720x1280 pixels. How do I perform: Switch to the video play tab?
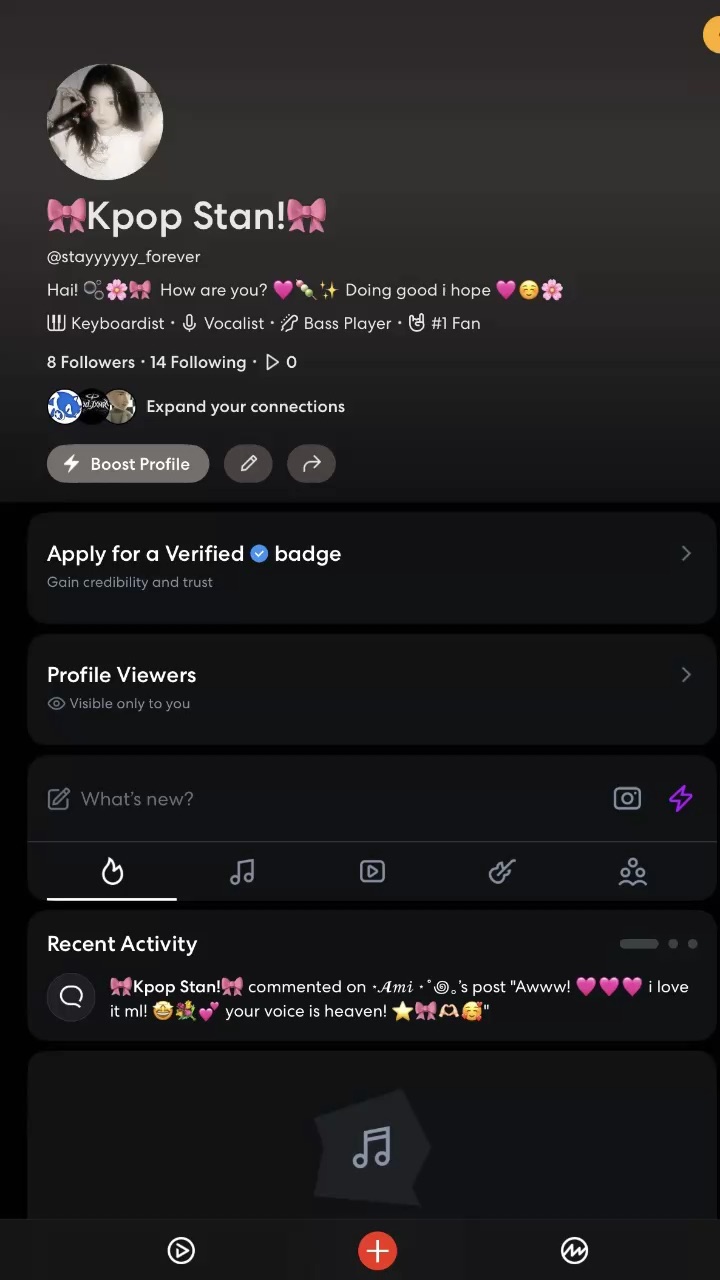(372, 872)
